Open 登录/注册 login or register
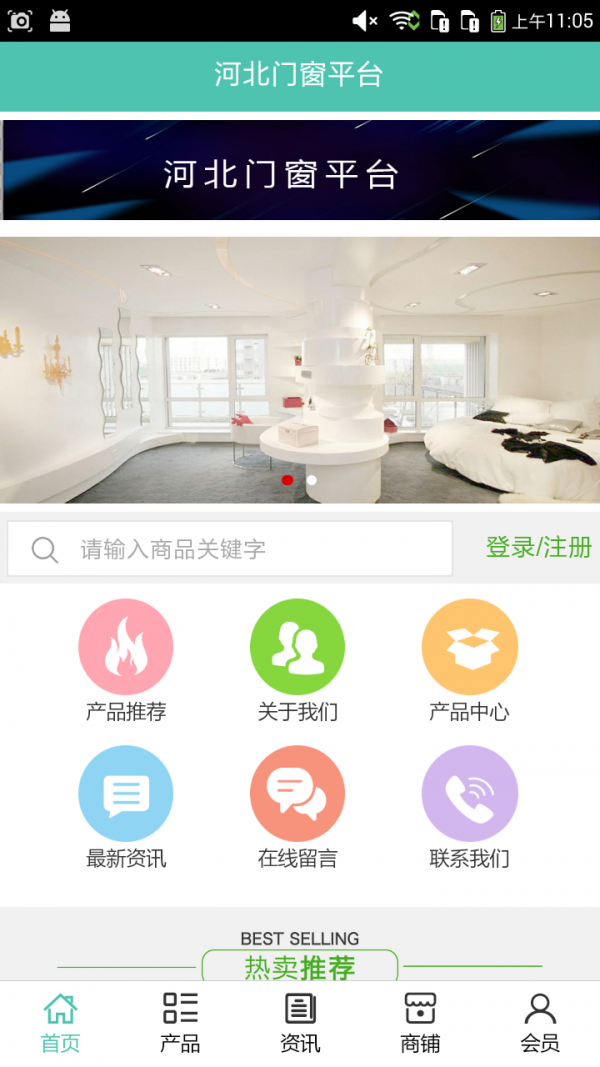Image resolution: width=600 pixels, height=1067 pixels. [538, 547]
